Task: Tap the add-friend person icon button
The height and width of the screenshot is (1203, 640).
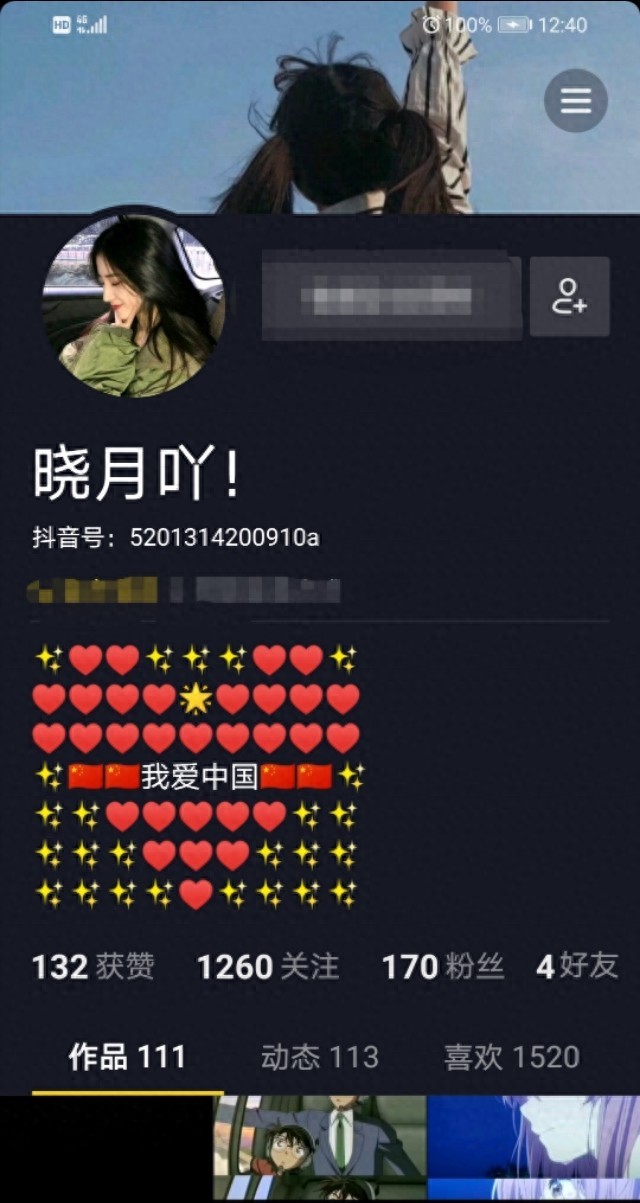Action: 569,297
